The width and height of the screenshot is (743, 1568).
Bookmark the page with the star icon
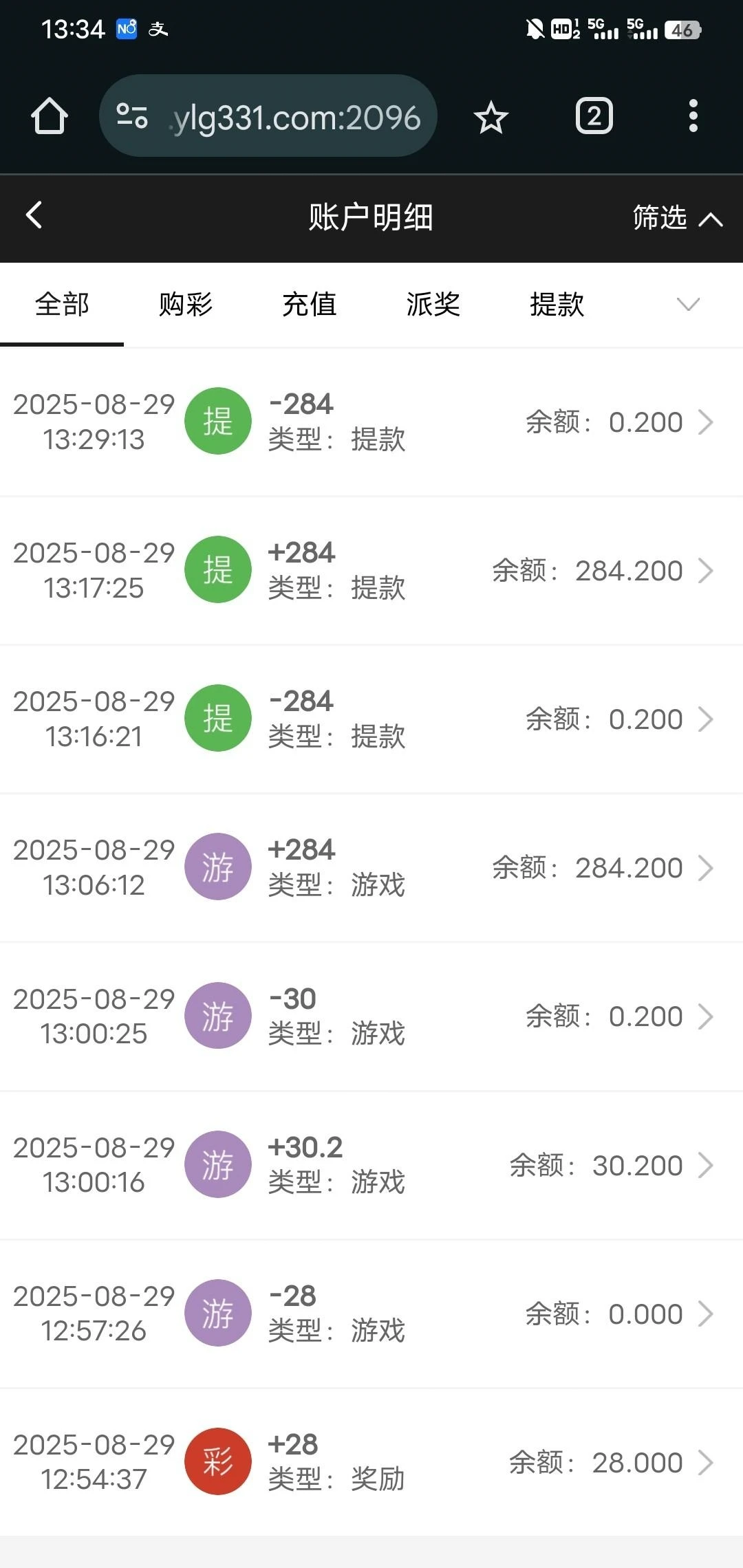click(491, 117)
